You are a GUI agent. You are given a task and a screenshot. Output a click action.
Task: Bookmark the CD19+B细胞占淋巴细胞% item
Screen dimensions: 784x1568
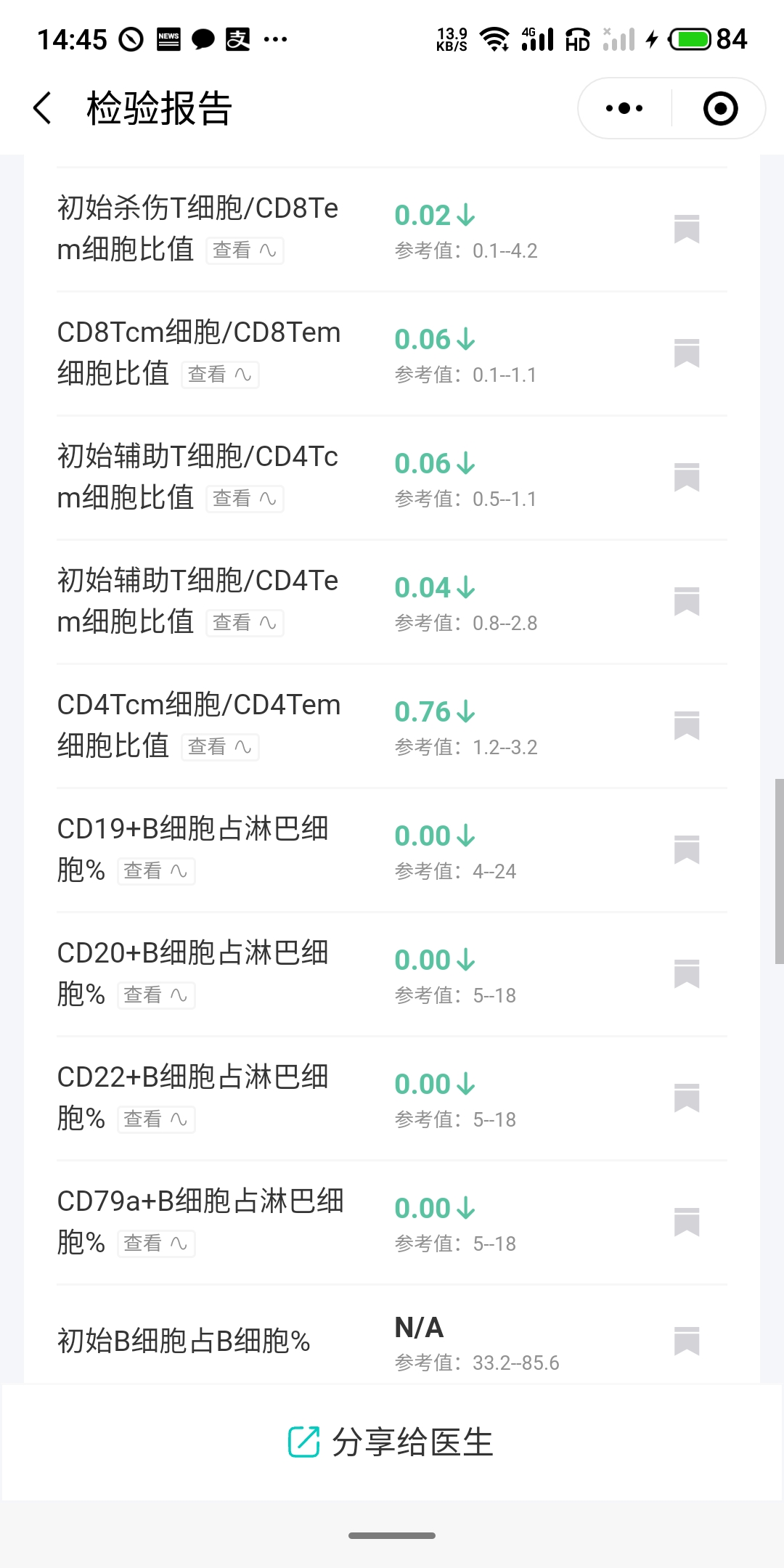click(x=687, y=850)
